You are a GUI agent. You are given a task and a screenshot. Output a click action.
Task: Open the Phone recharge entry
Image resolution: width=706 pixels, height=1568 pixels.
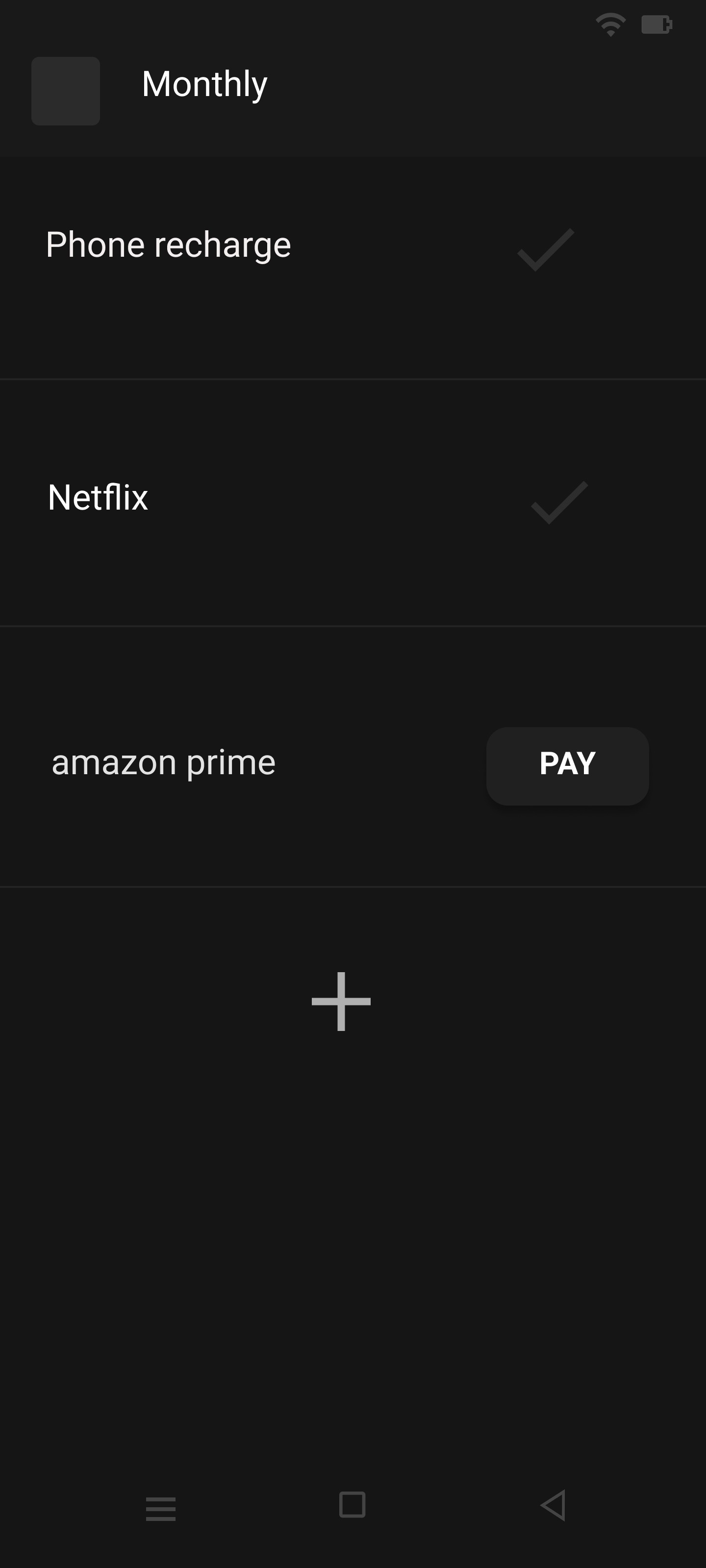tap(353, 268)
